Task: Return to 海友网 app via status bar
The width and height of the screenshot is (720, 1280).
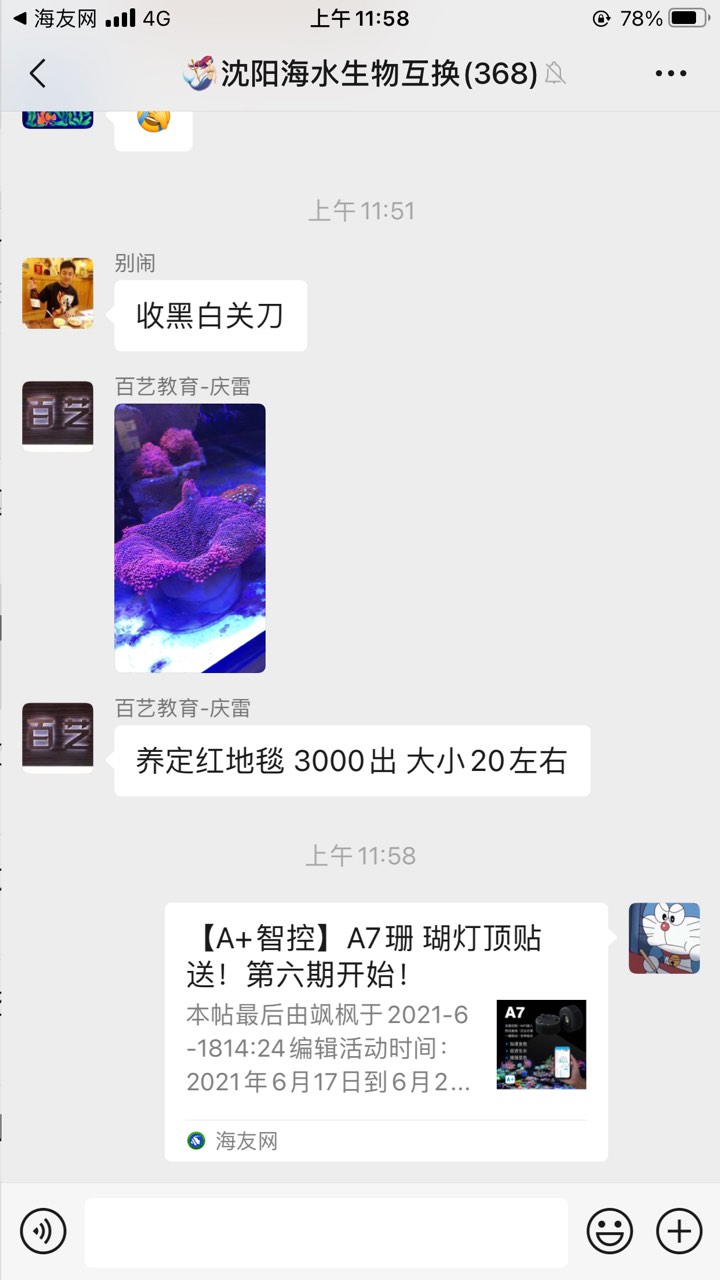Action: point(50,18)
